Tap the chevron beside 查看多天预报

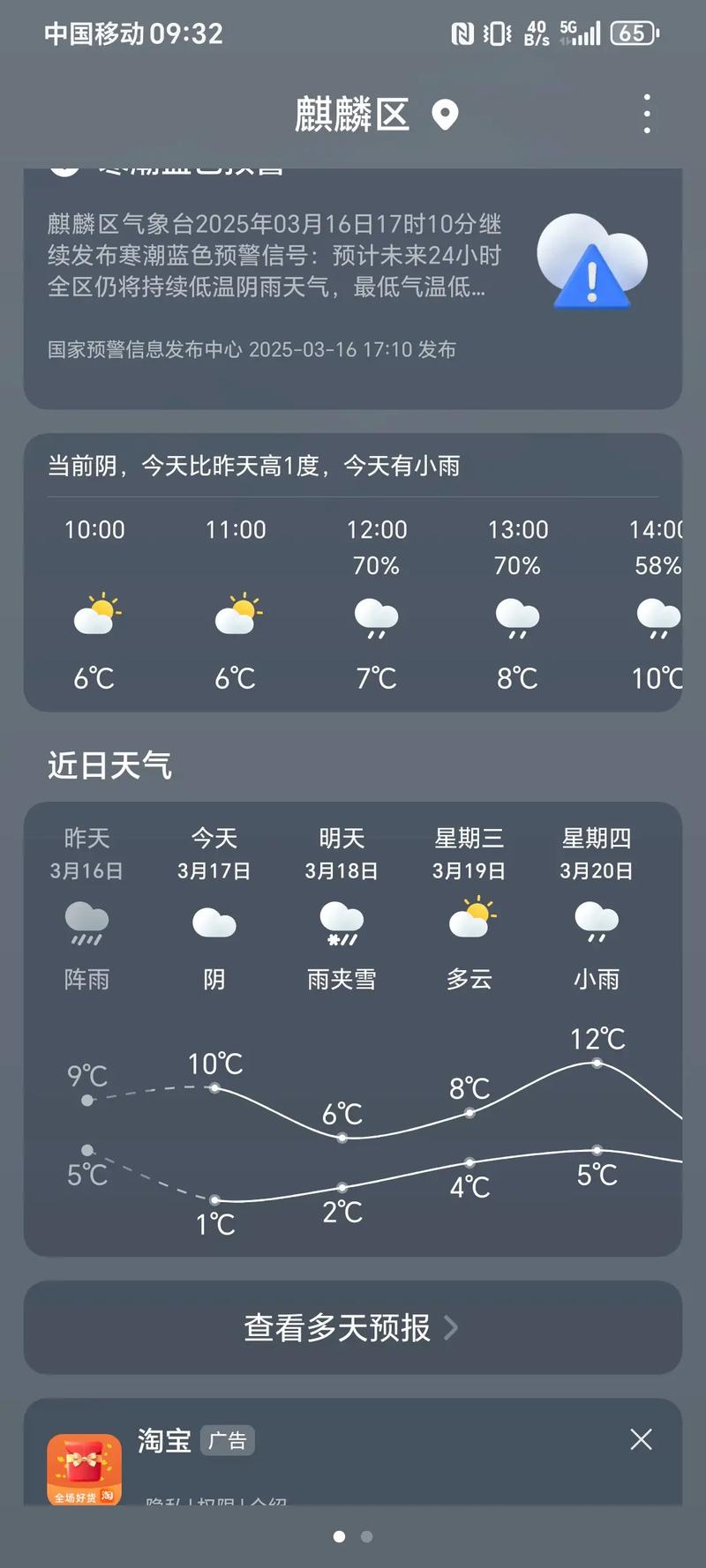click(x=452, y=1328)
